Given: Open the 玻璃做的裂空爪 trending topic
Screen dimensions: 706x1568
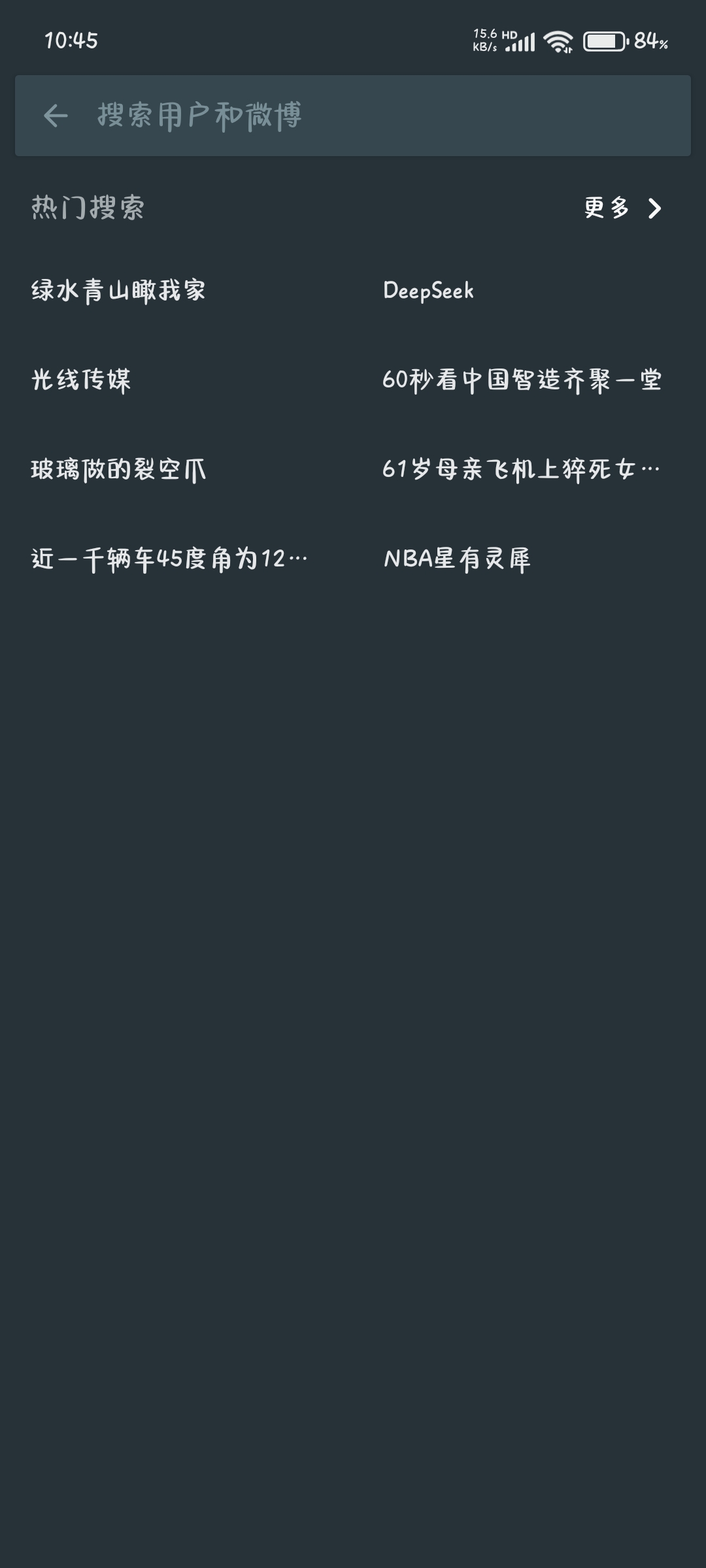Looking at the screenshot, I should pyautogui.click(x=119, y=470).
